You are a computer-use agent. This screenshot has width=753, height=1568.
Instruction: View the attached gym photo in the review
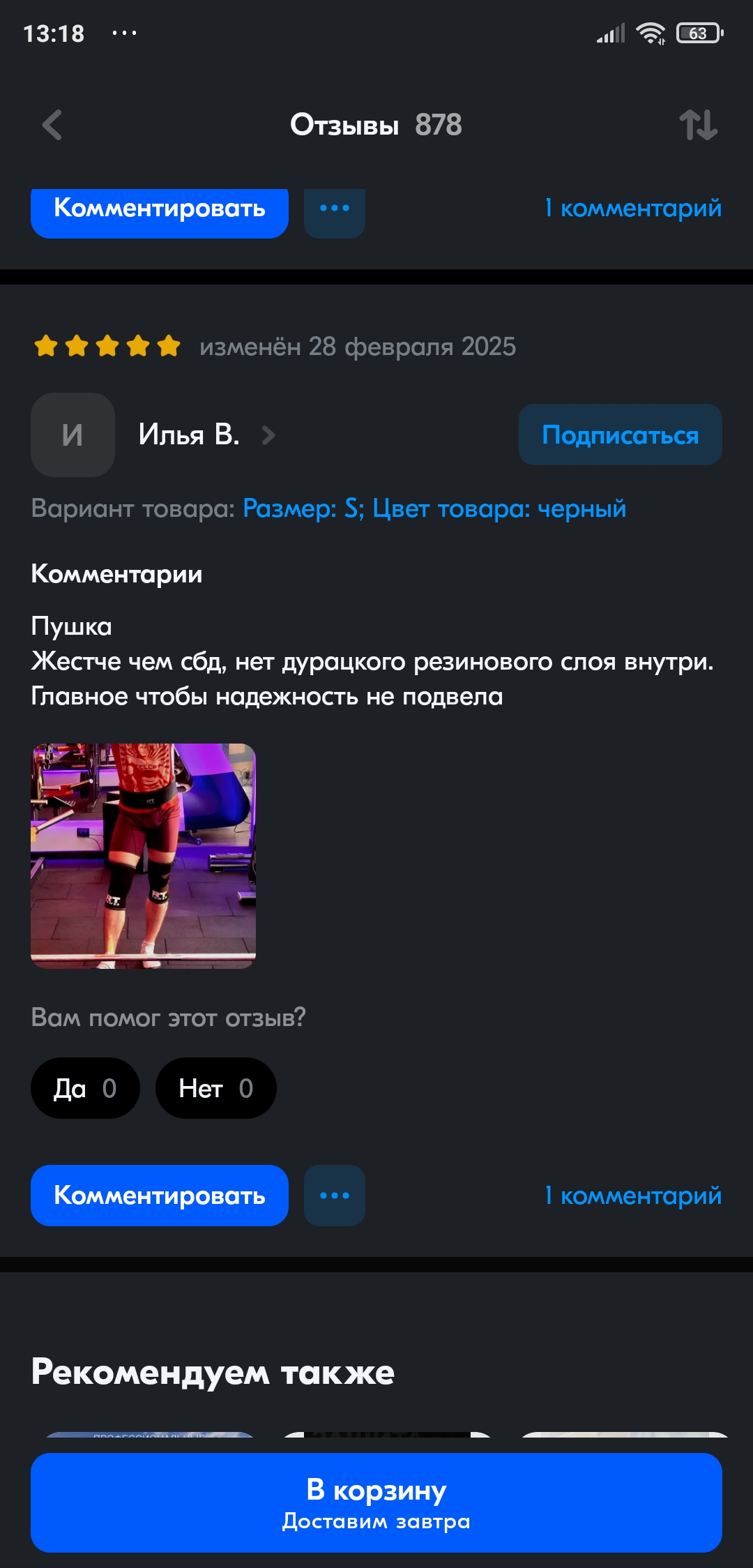(144, 856)
